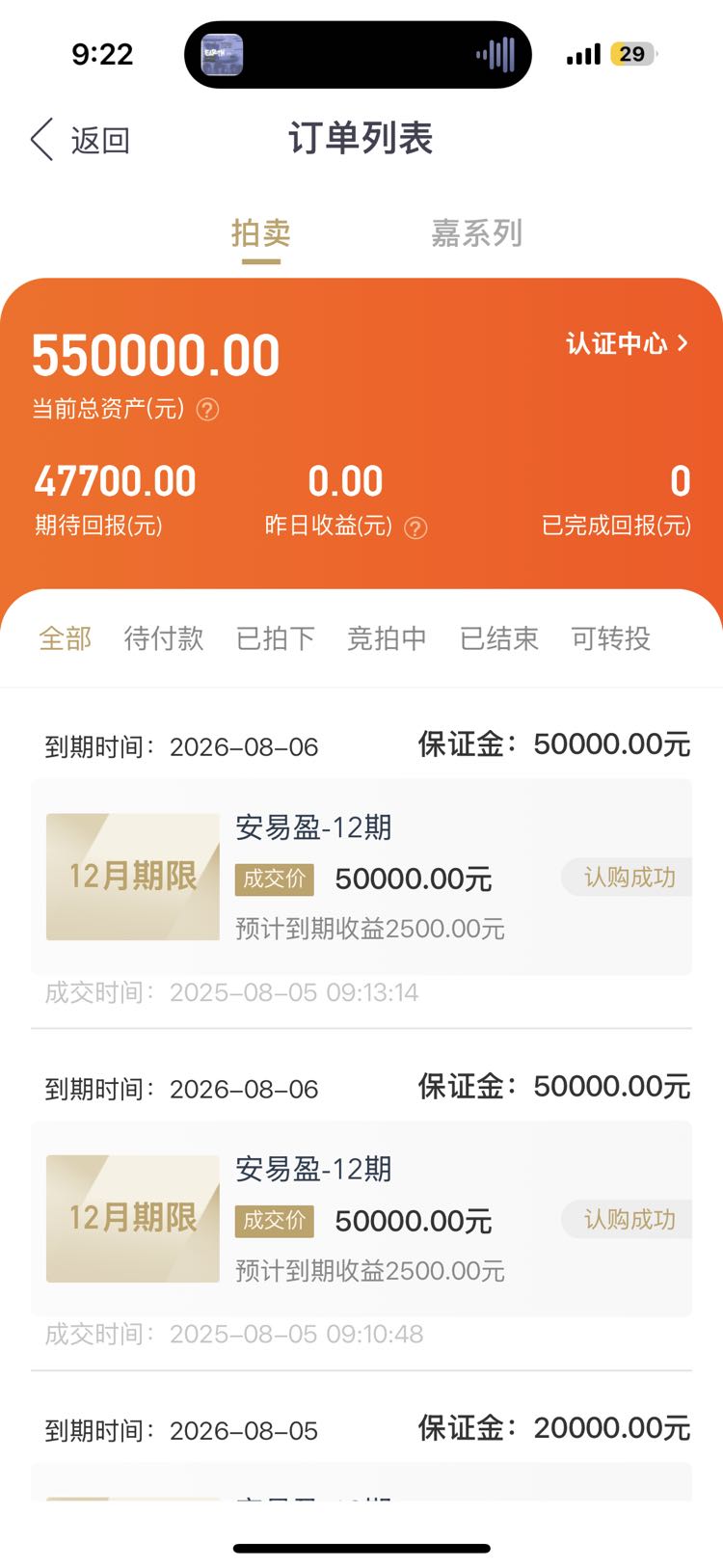Show 全部 orders
The width and height of the screenshot is (723, 1568).
(x=66, y=638)
